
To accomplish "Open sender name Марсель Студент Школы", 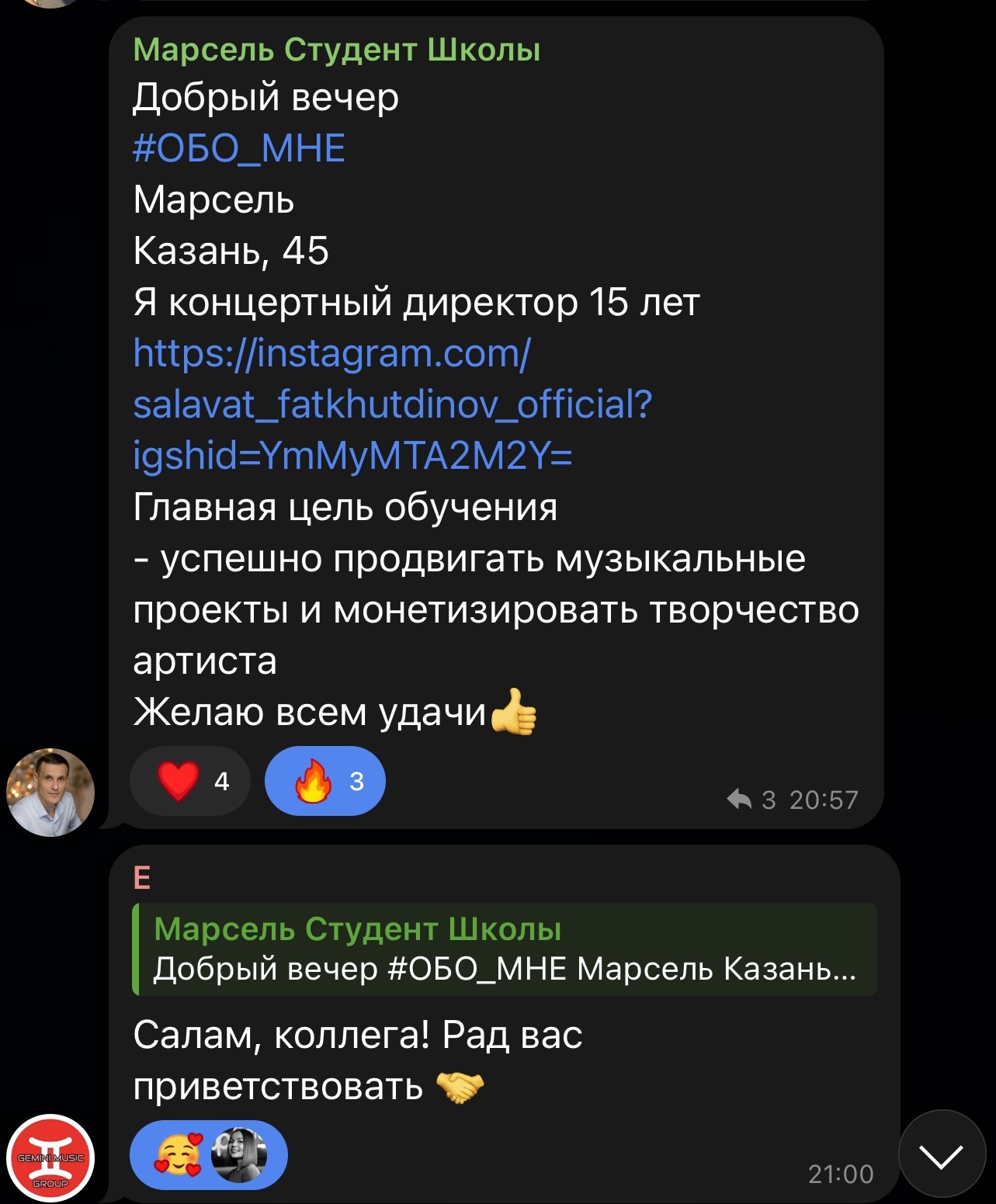I will [x=336, y=50].
